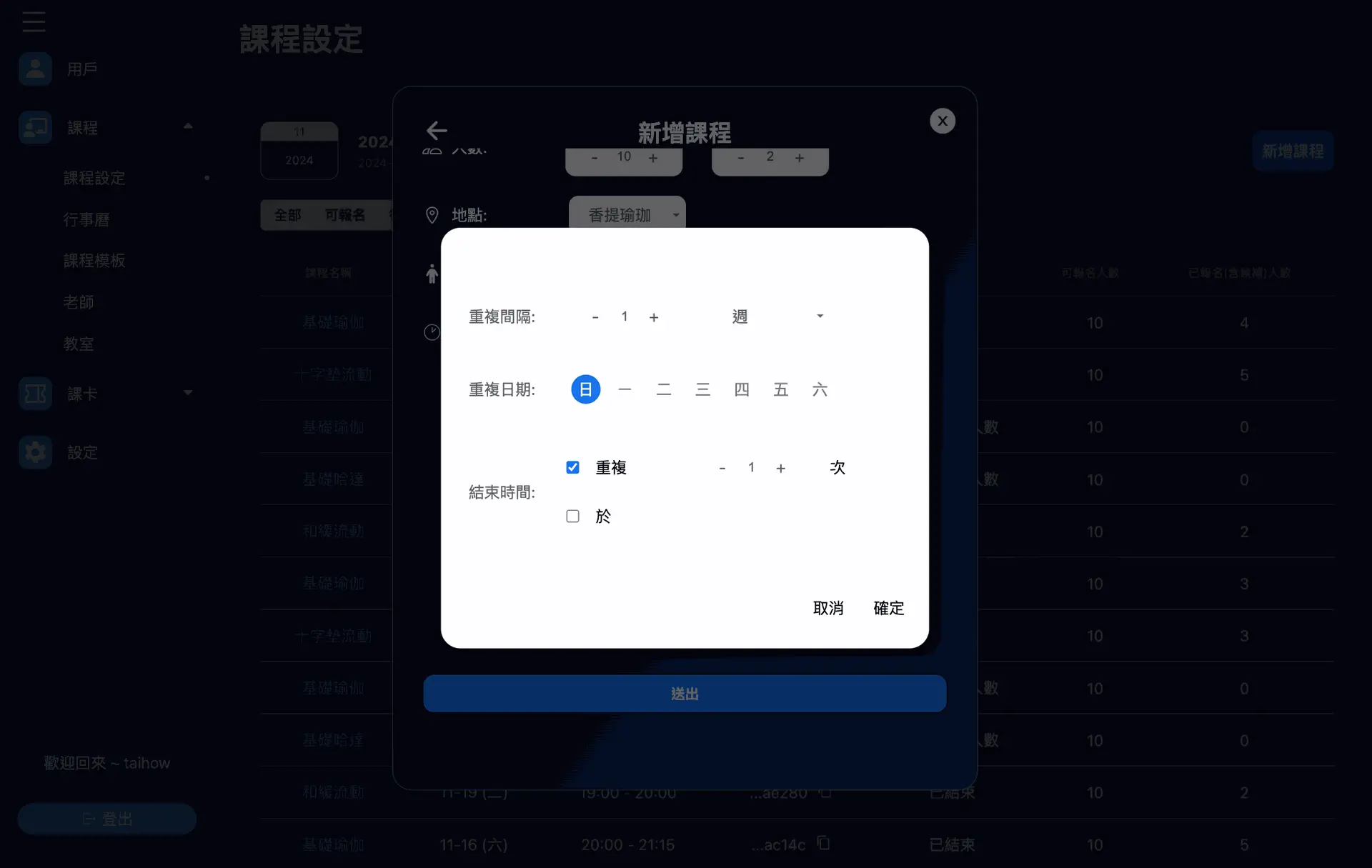This screenshot has height=868, width=1372.
Task: Select 一 as repeat day
Action: coord(625,389)
